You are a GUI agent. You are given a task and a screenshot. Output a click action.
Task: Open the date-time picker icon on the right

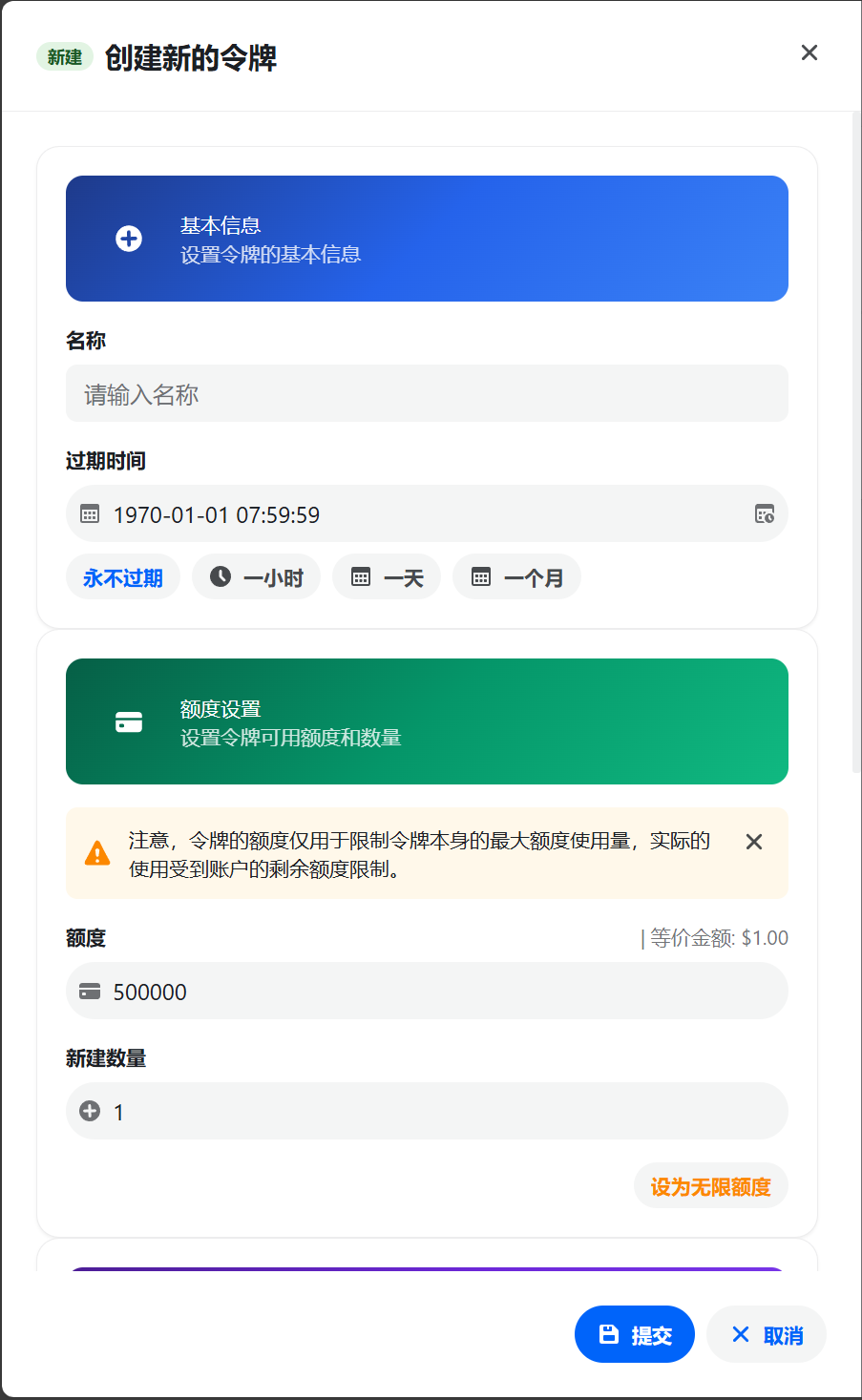(763, 513)
